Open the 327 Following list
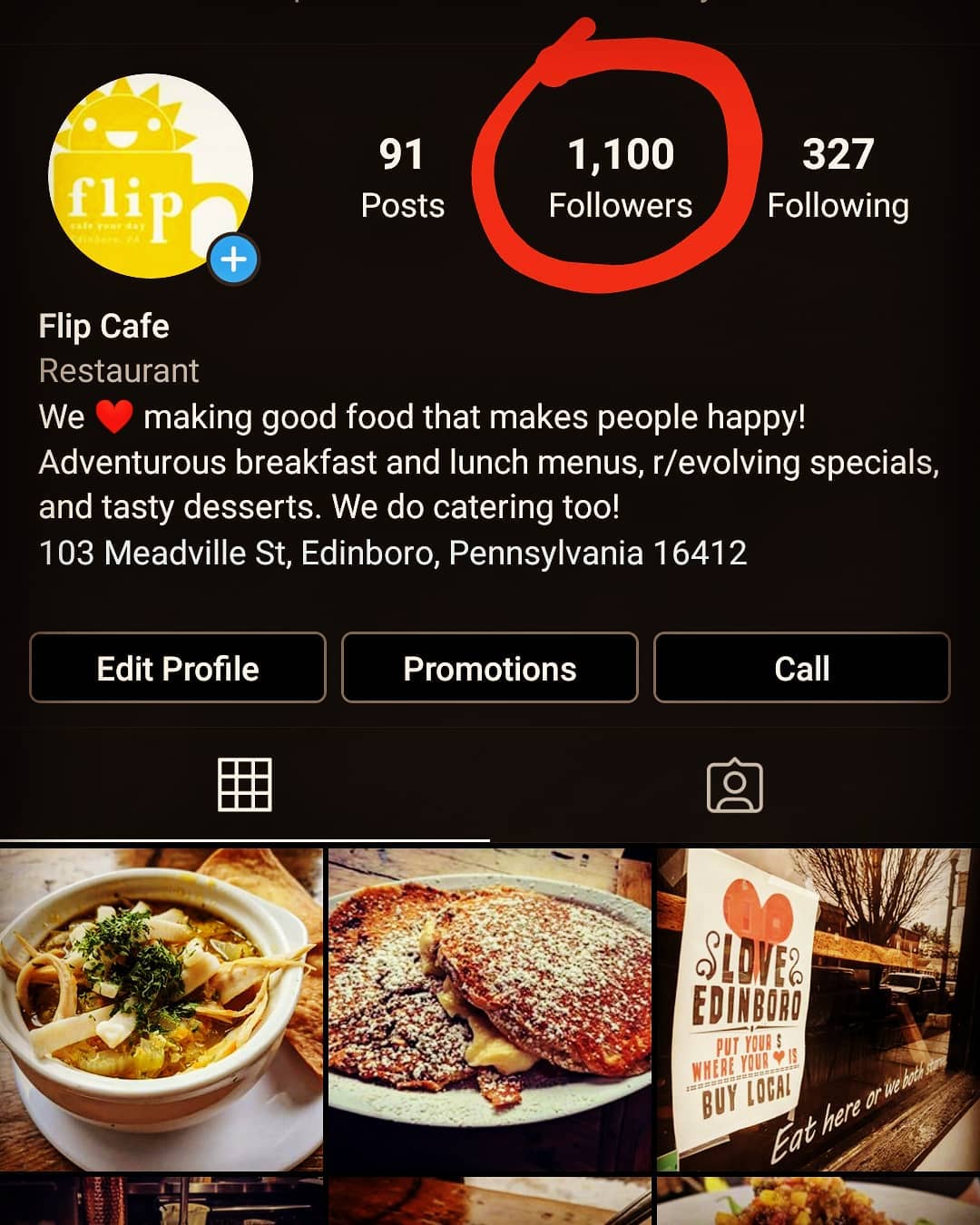This screenshot has height=1225, width=980. (x=838, y=179)
